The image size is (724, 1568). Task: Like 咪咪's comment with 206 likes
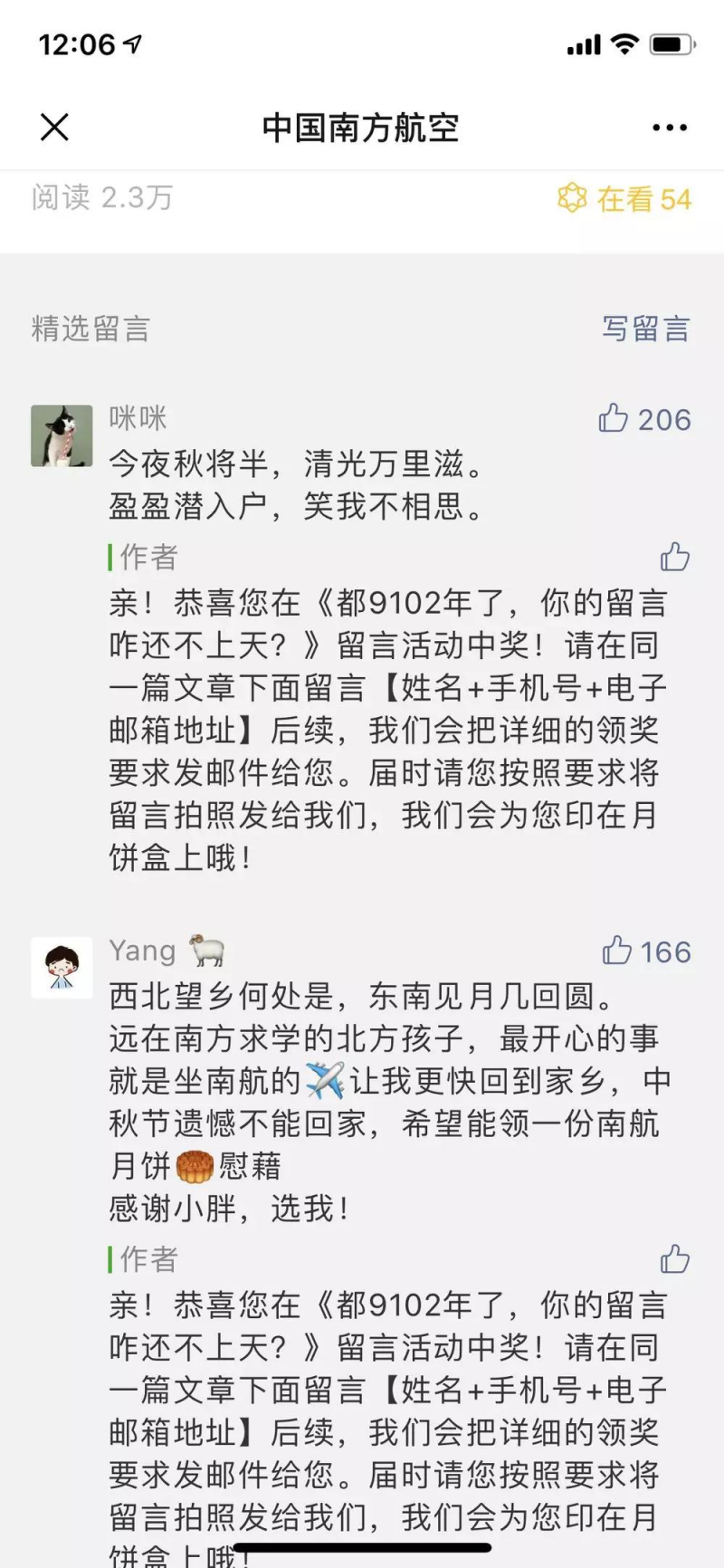614,418
